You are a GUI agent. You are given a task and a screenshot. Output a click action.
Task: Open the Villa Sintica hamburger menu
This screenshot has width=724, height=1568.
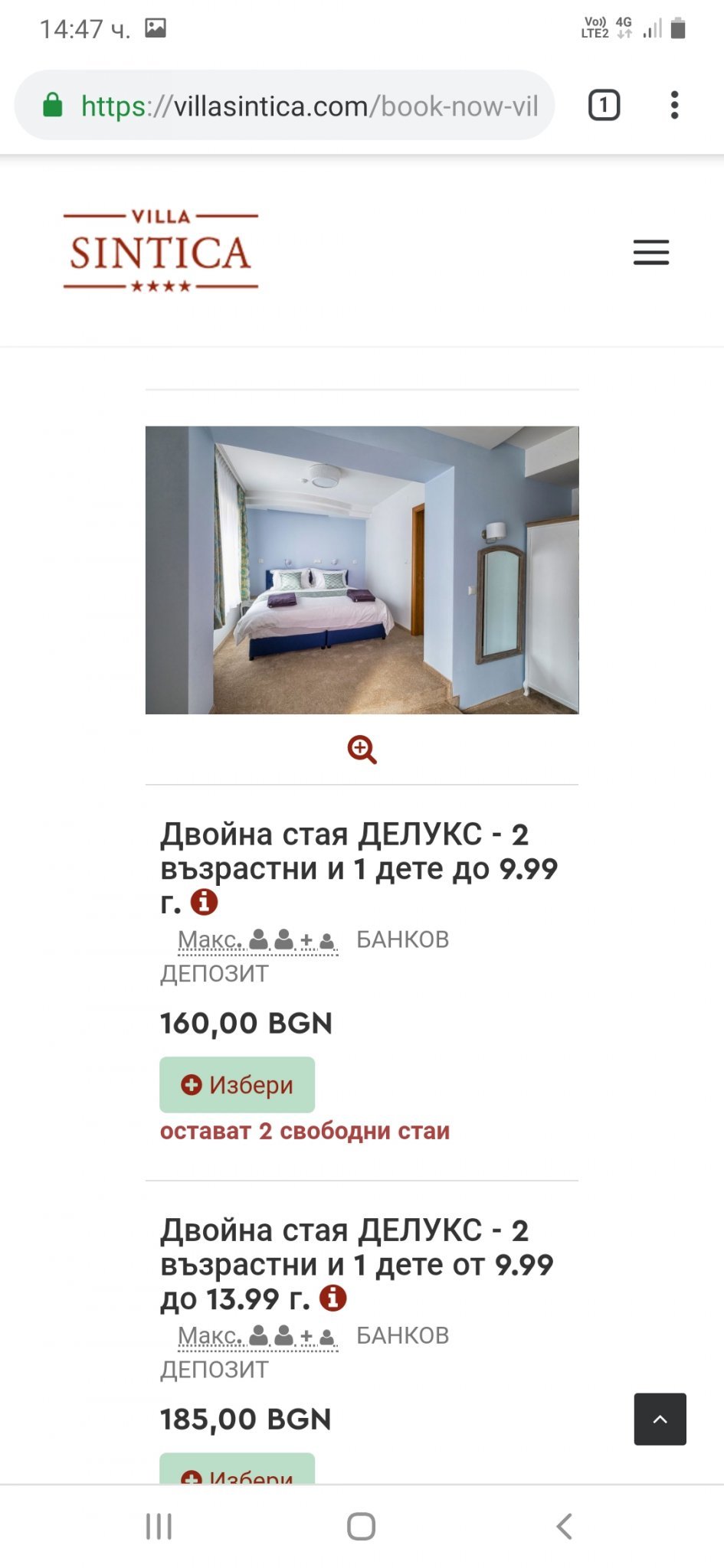(650, 252)
